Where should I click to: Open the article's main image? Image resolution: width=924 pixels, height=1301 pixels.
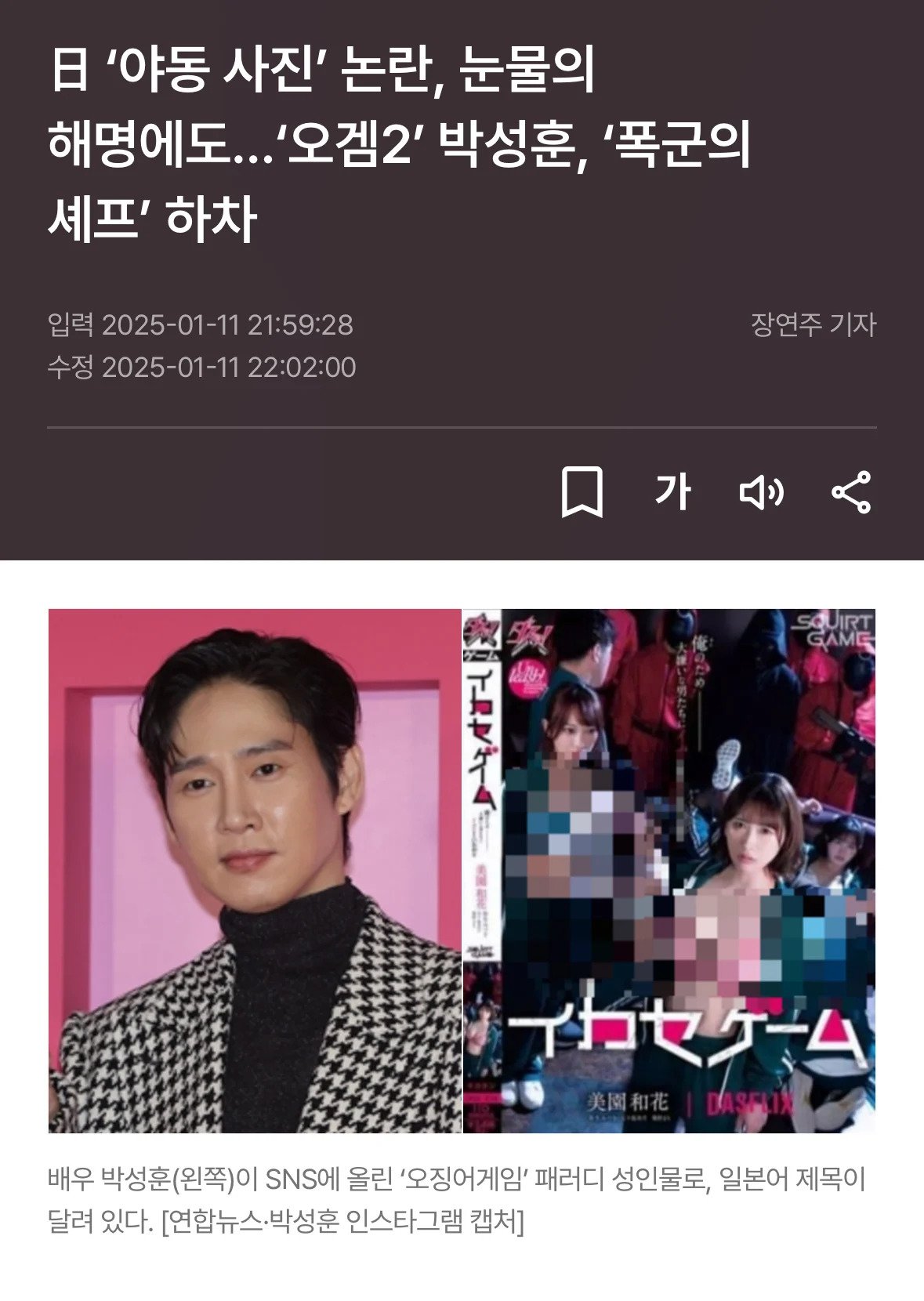pos(462,870)
